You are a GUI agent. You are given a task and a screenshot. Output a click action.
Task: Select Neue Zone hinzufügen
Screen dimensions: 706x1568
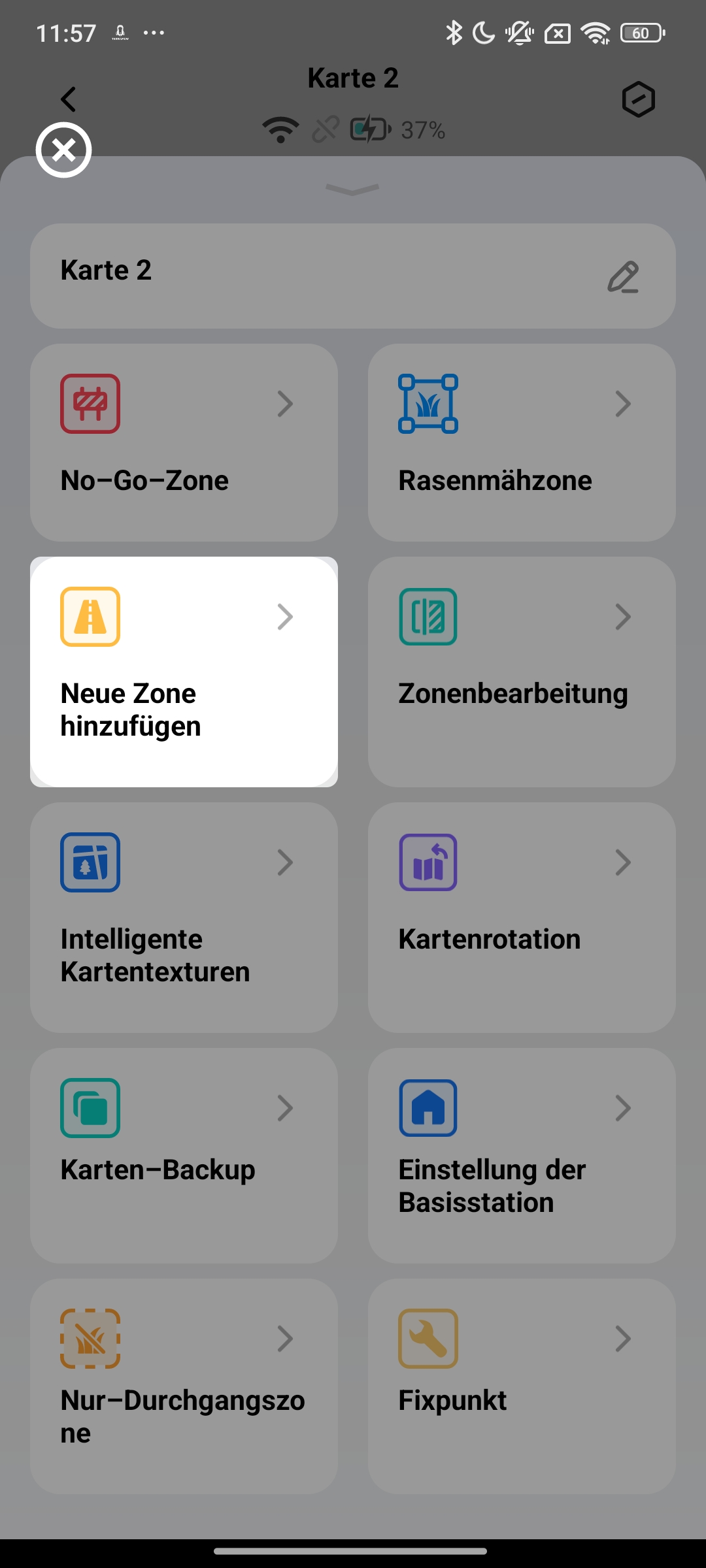pos(184,672)
